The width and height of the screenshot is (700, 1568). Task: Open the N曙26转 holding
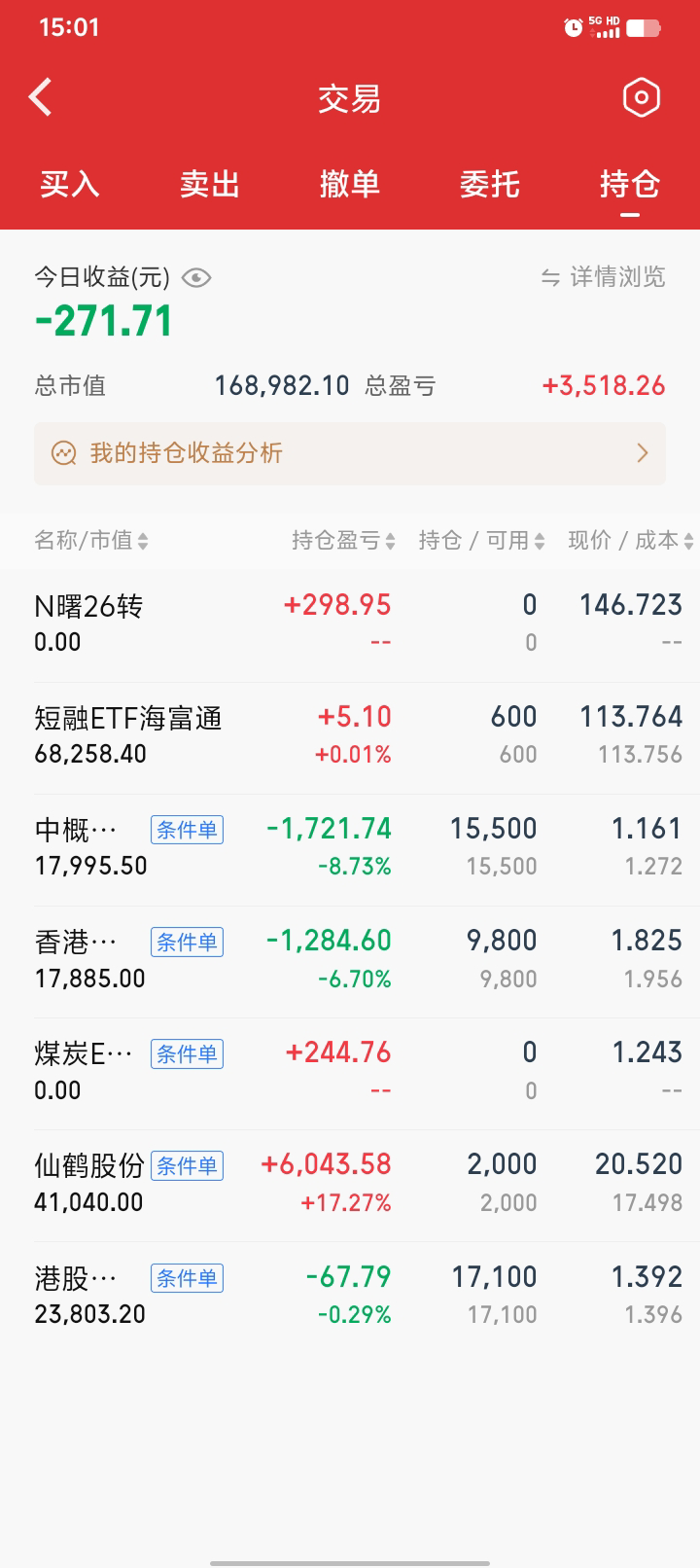(x=350, y=624)
